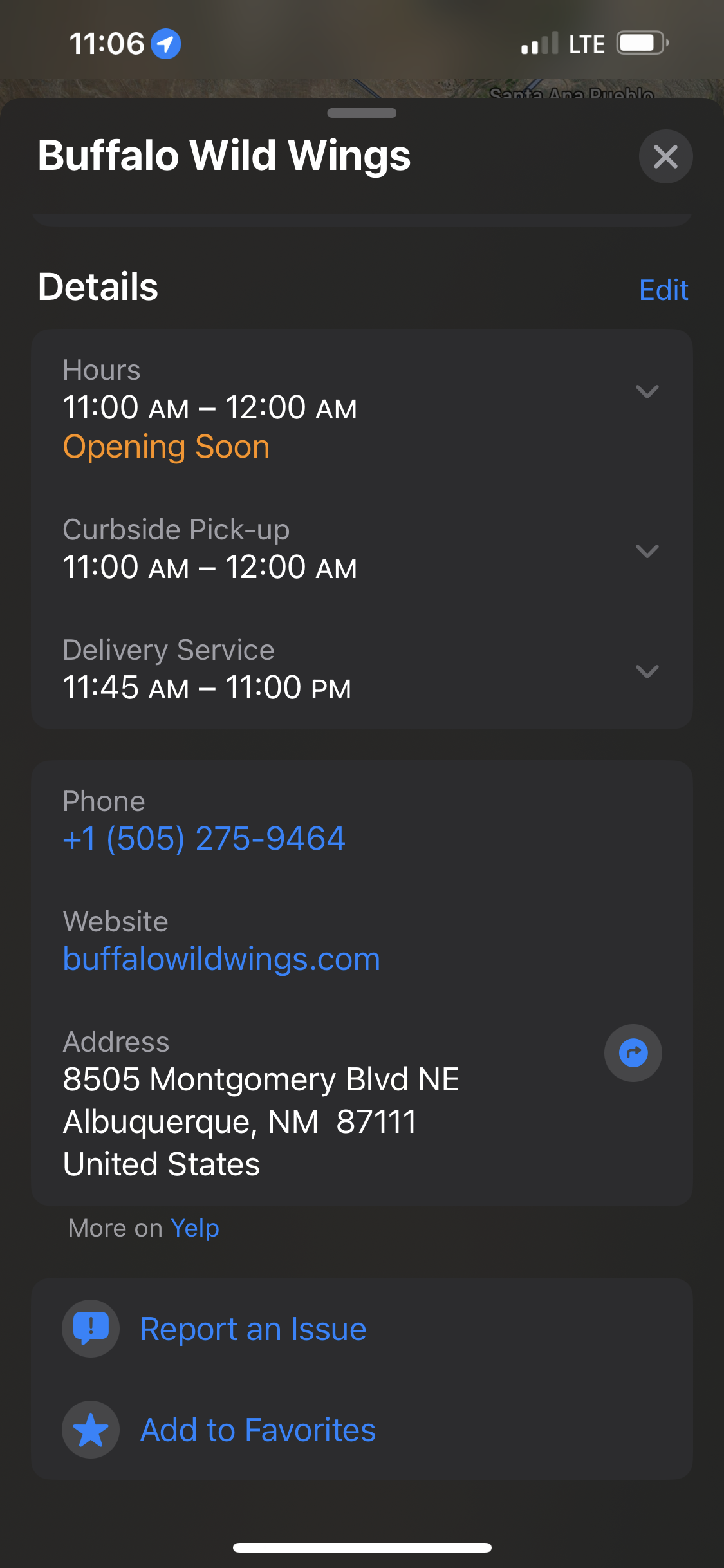Open the buffalowildwings.com website
The width and height of the screenshot is (724, 1568).
(x=221, y=959)
